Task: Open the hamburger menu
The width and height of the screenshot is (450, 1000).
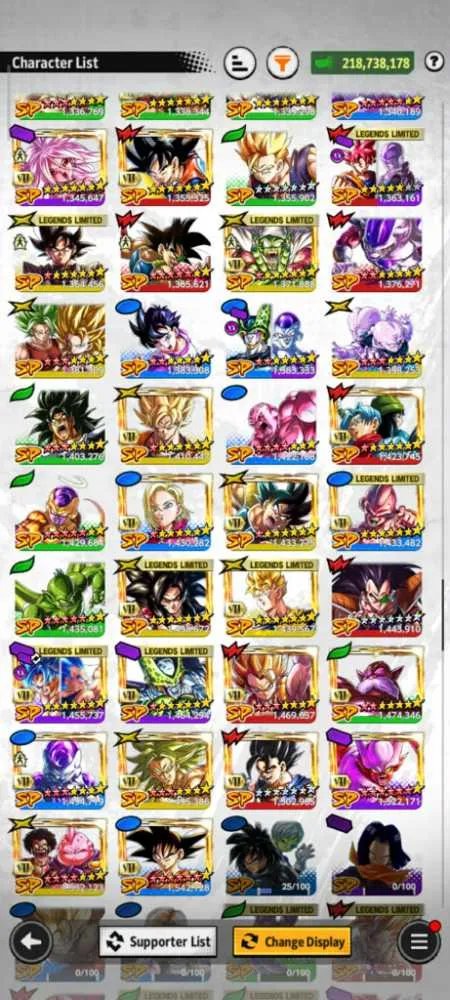Action: [x=419, y=941]
